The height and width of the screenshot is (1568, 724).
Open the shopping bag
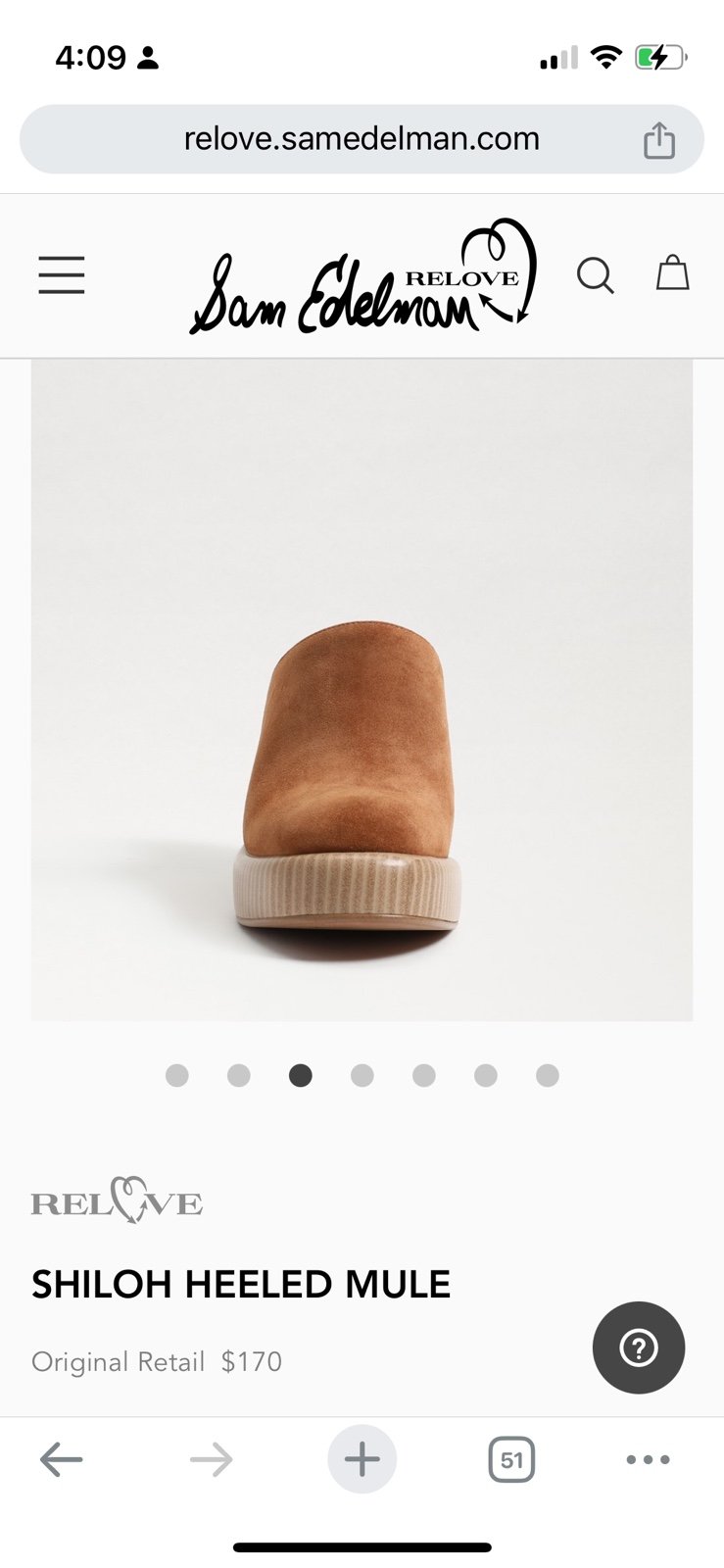(x=672, y=273)
